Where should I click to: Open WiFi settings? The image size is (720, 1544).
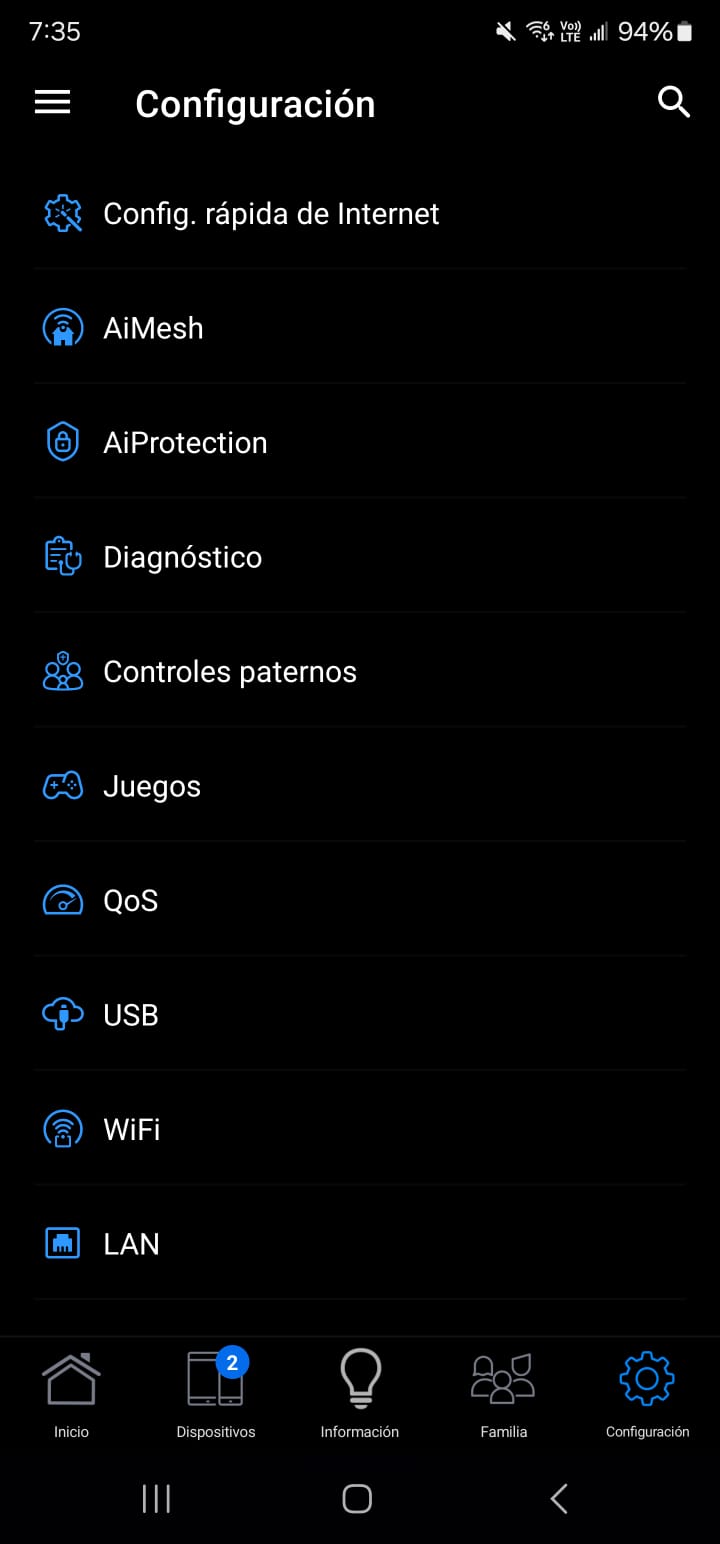131,1130
